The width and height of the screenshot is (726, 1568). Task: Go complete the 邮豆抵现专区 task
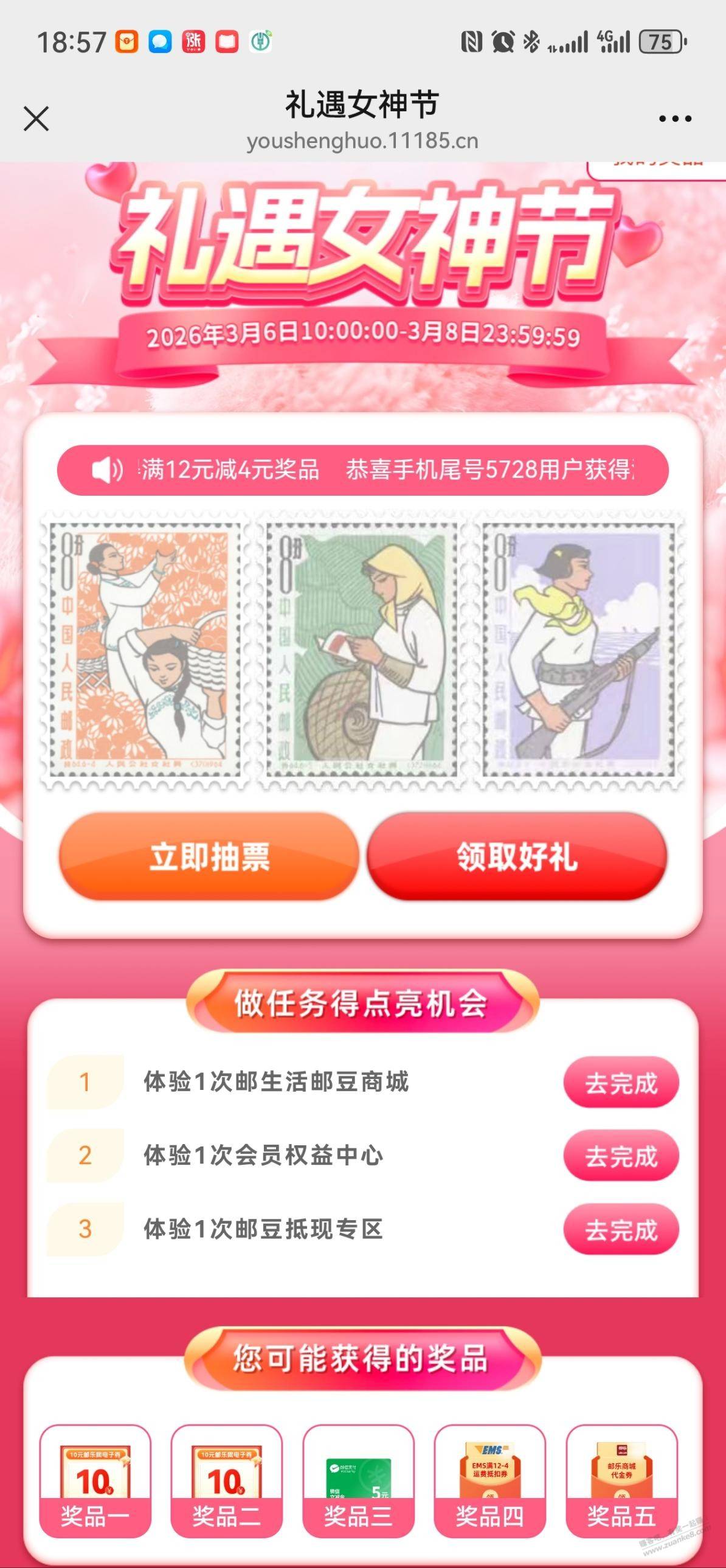point(620,1230)
